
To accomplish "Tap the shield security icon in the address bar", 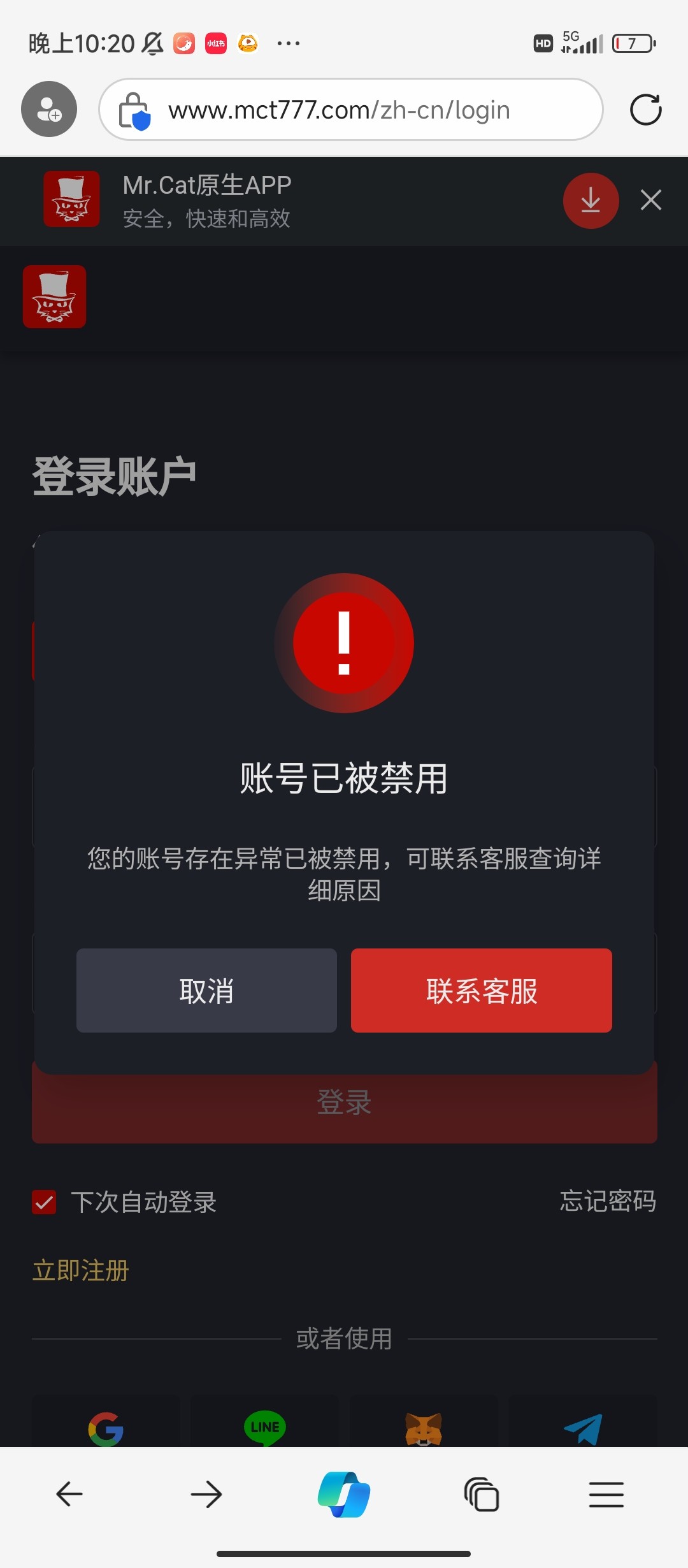I will click(134, 109).
